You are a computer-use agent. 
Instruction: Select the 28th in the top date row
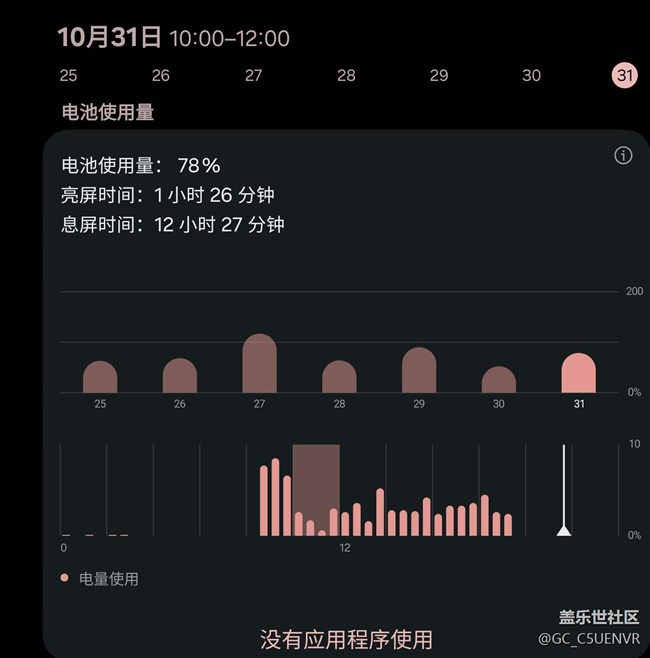[346, 75]
